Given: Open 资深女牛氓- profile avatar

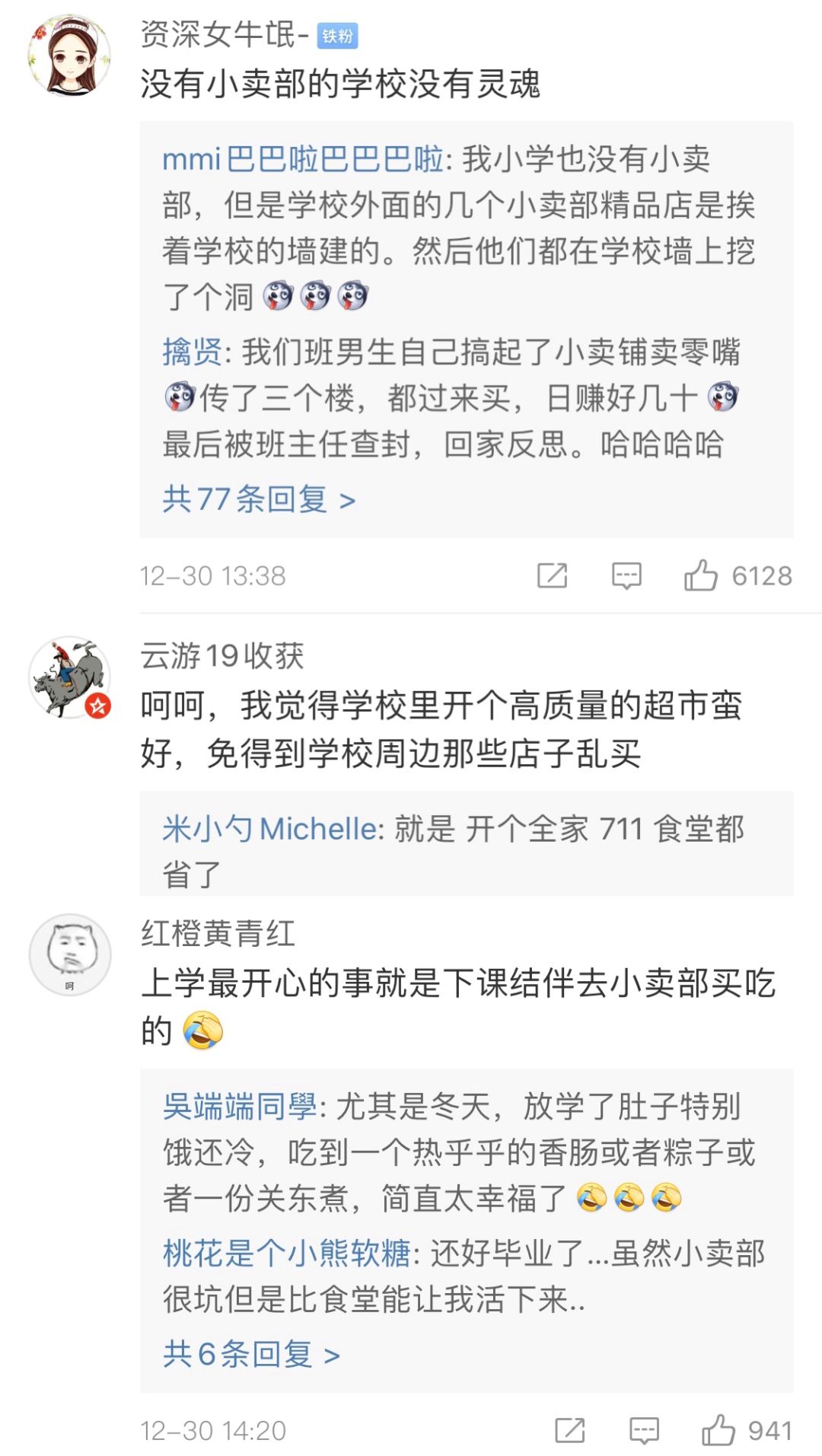Looking at the screenshot, I should pos(69,56).
